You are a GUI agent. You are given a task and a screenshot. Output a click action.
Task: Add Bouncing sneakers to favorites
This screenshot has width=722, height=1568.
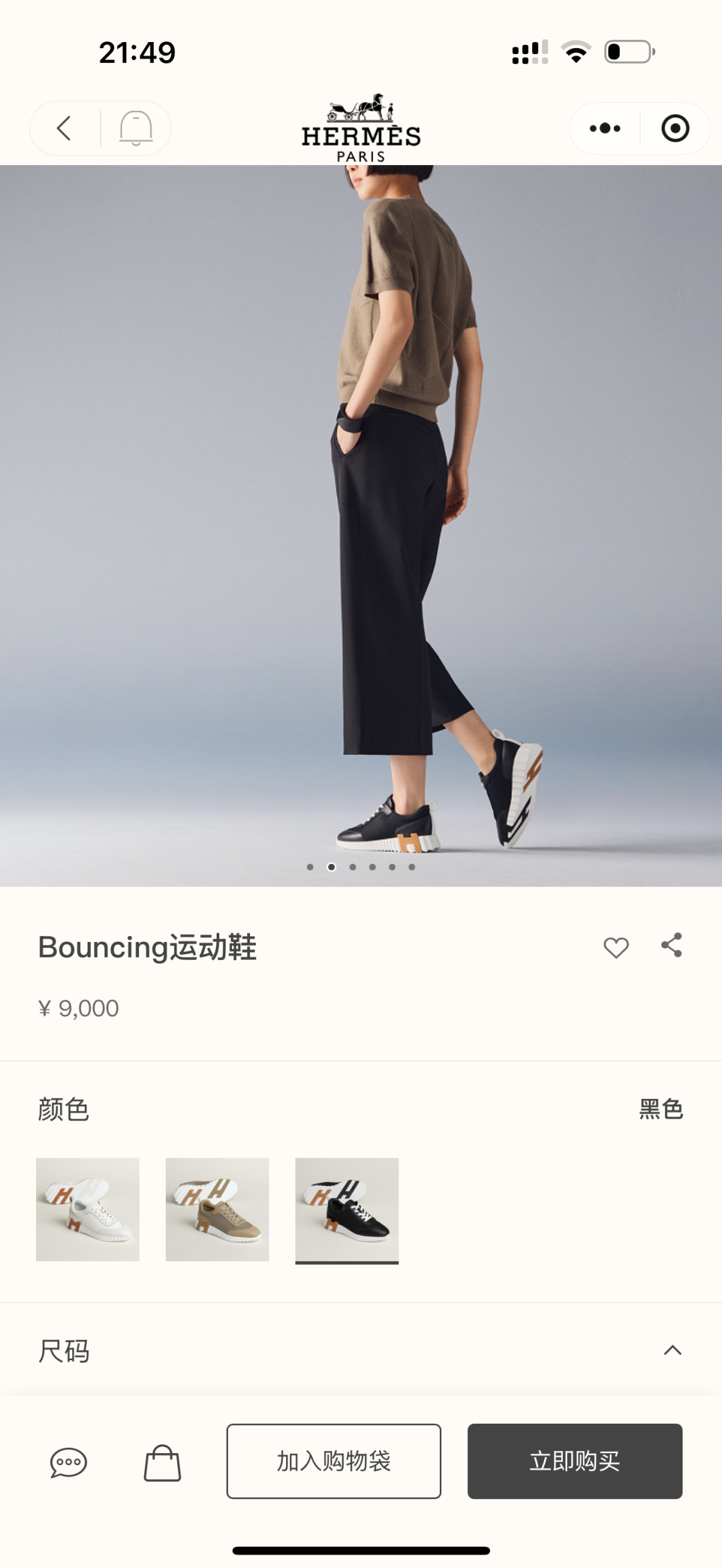(x=616, y=947)
